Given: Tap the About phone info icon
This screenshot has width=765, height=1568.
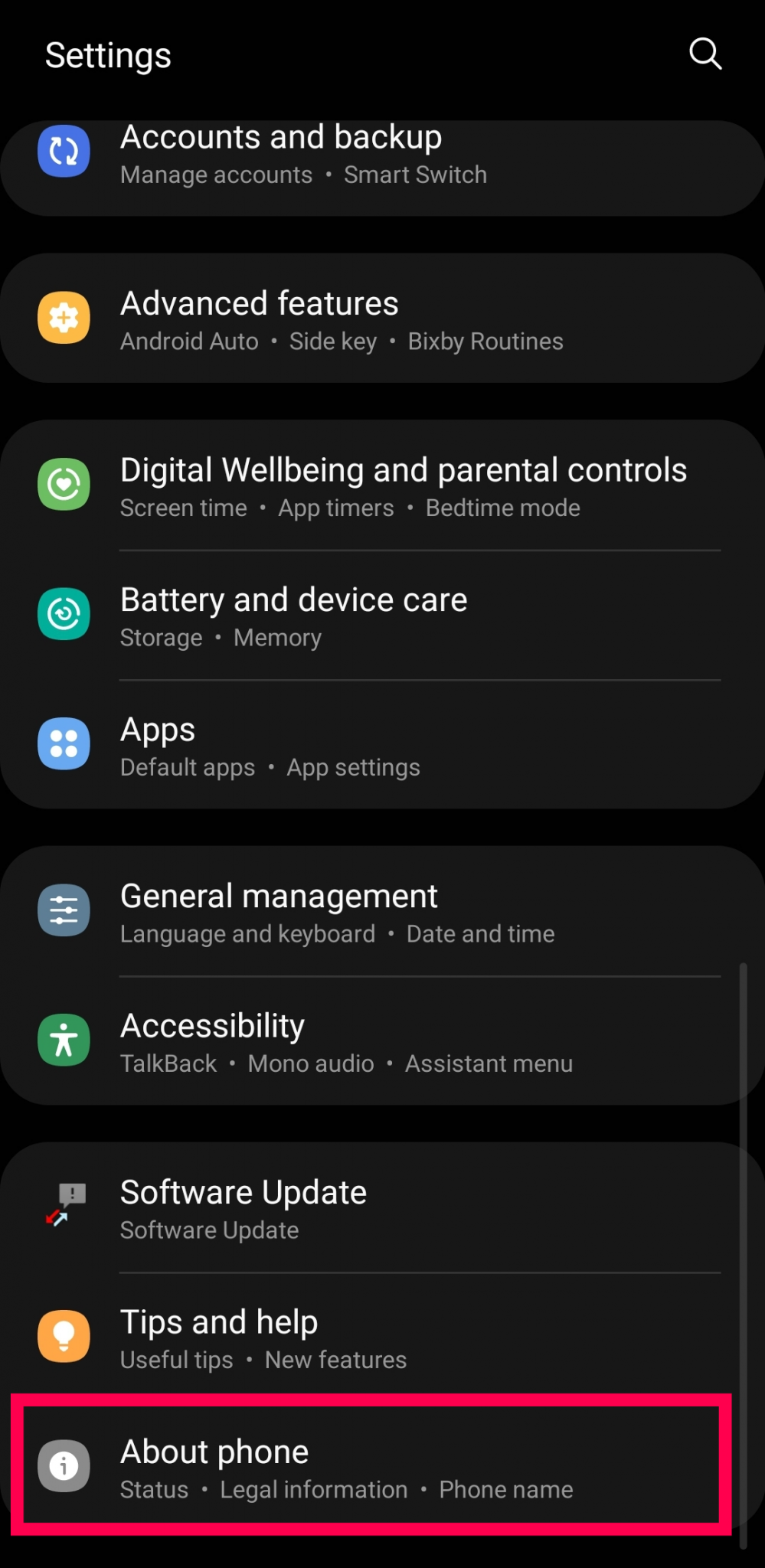Looking at the screenshot, I should [x=64, y=1465].
